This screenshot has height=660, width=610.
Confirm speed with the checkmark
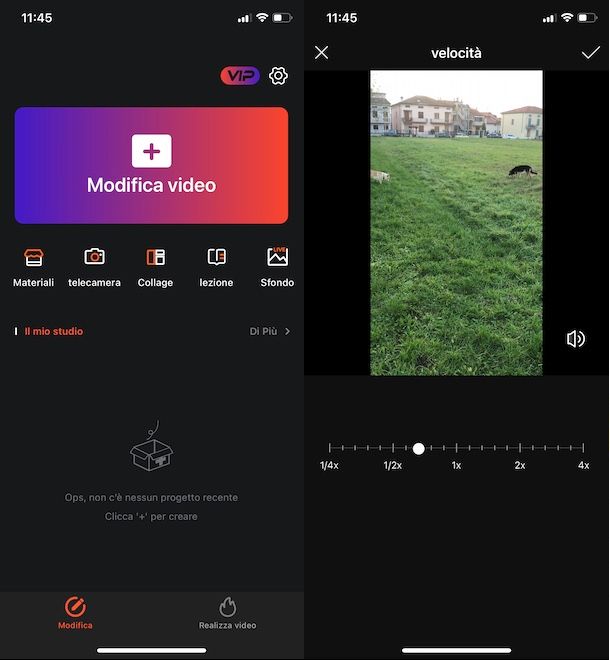click(590, 53)
